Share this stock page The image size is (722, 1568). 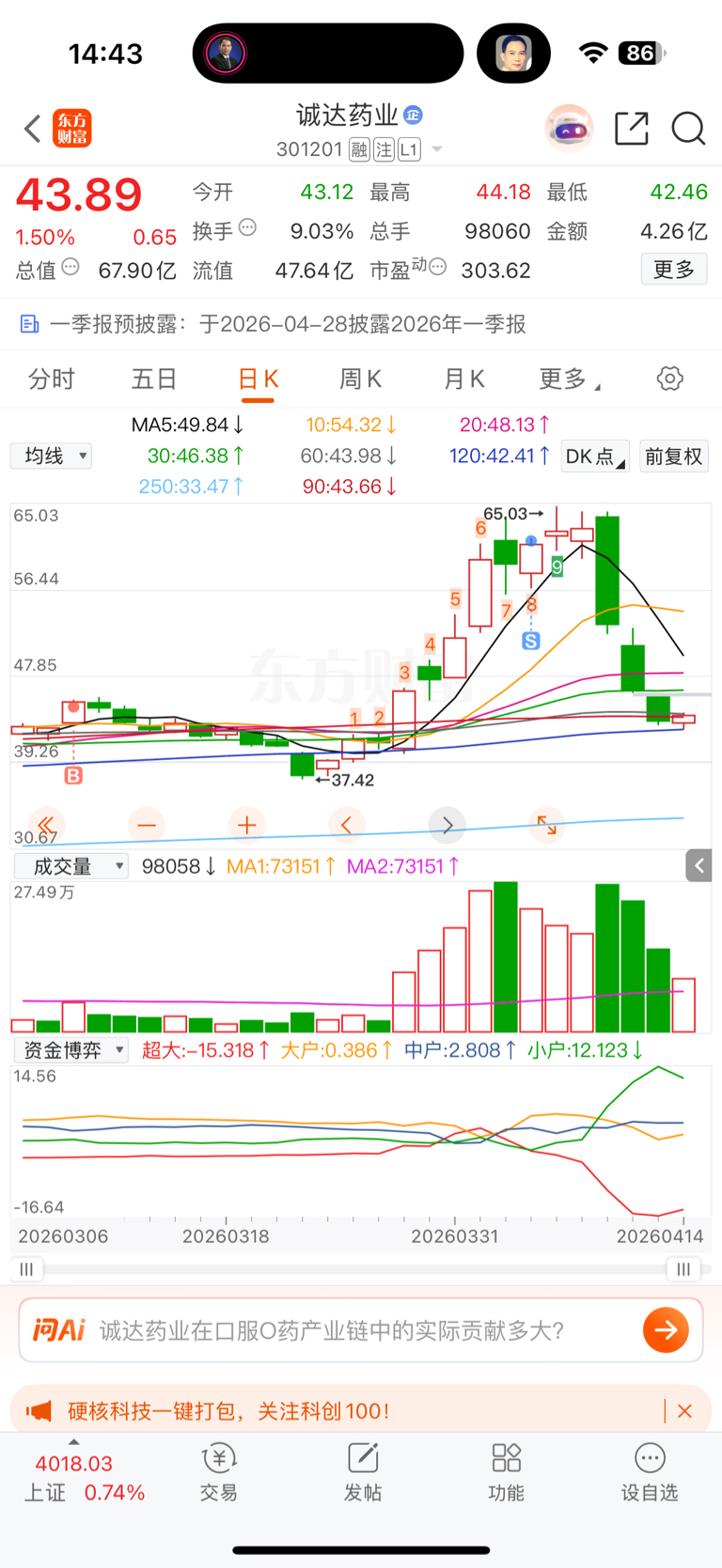[x=632, y=129]
